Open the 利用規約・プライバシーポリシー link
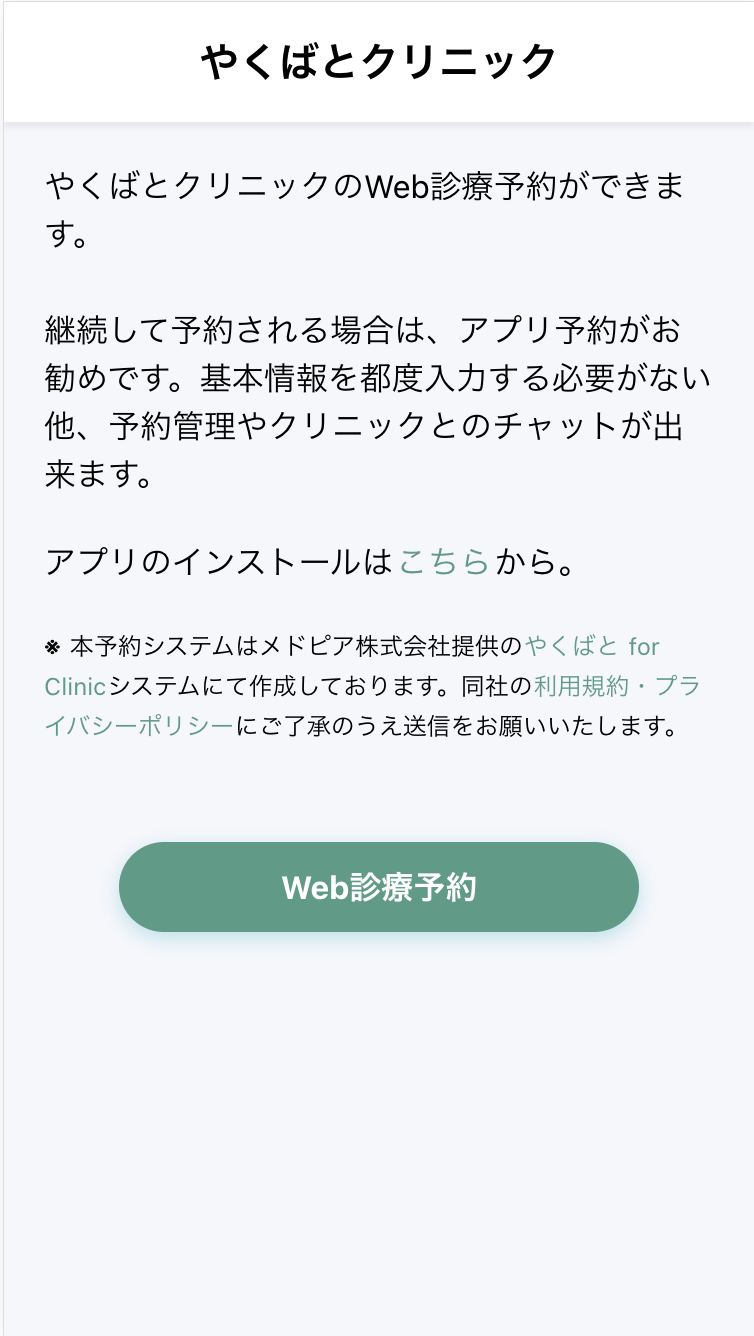The height and width of the screenshot is (1336, 754). tap(616, 687)
